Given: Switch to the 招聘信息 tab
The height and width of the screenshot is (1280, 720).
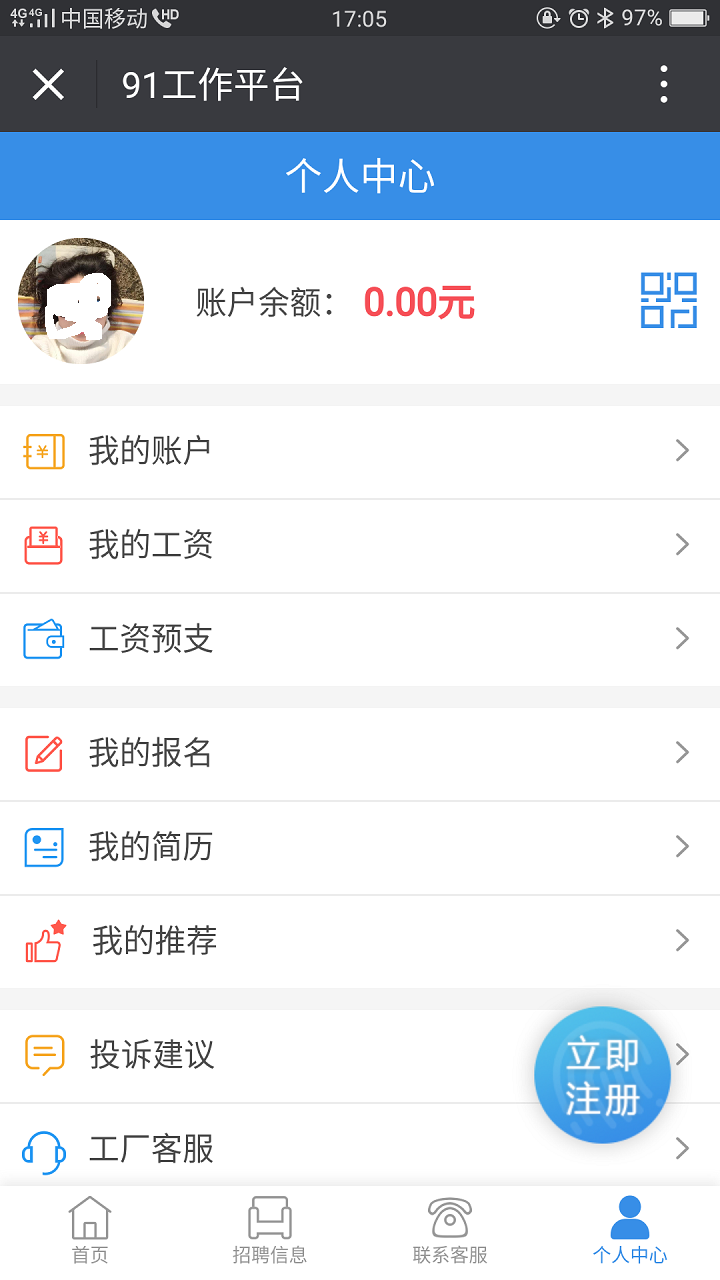Looking at the screenshot, I should tap(270, 1231).
